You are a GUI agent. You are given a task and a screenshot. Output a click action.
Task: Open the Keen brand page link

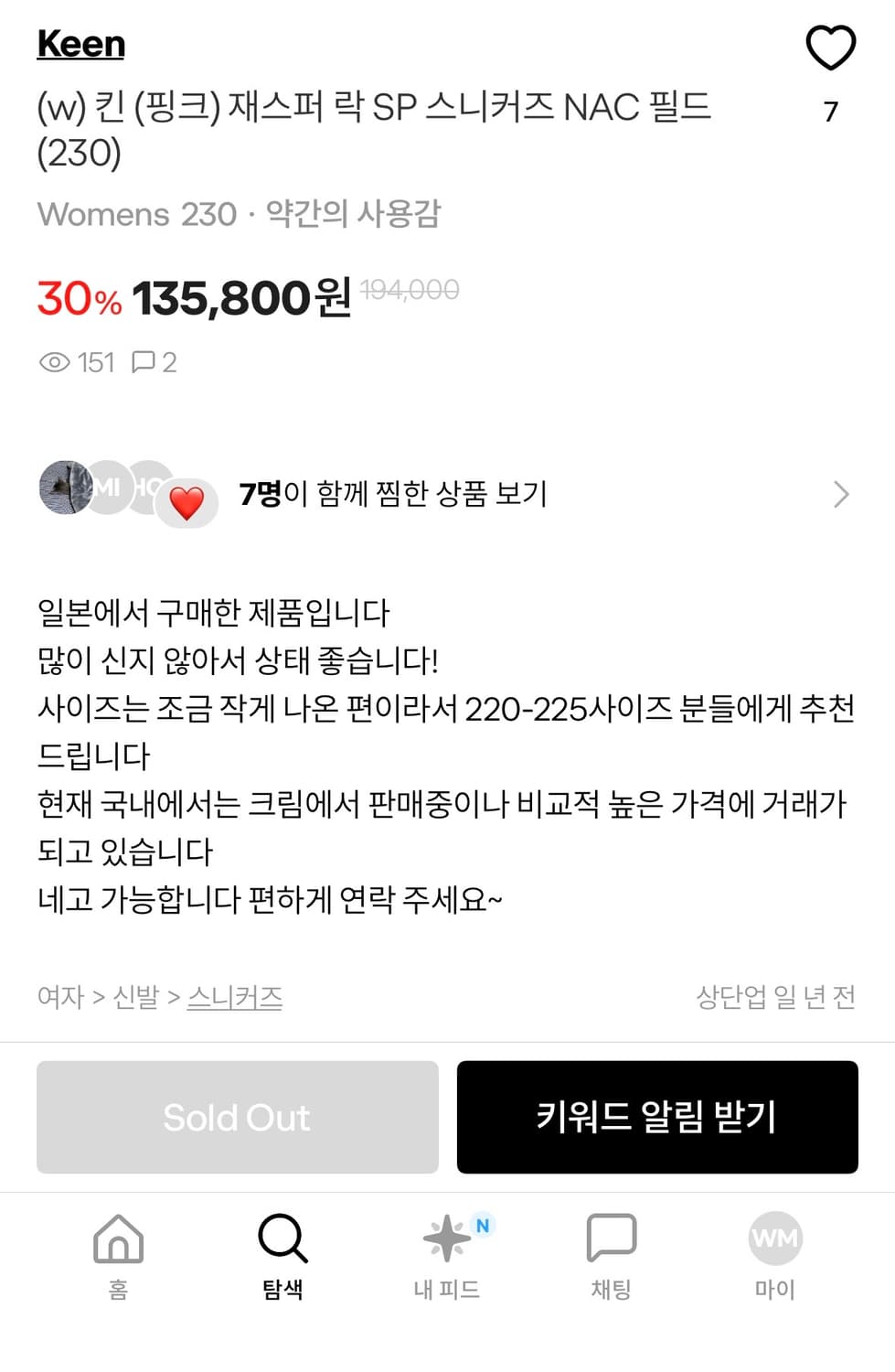coord(80,44)
